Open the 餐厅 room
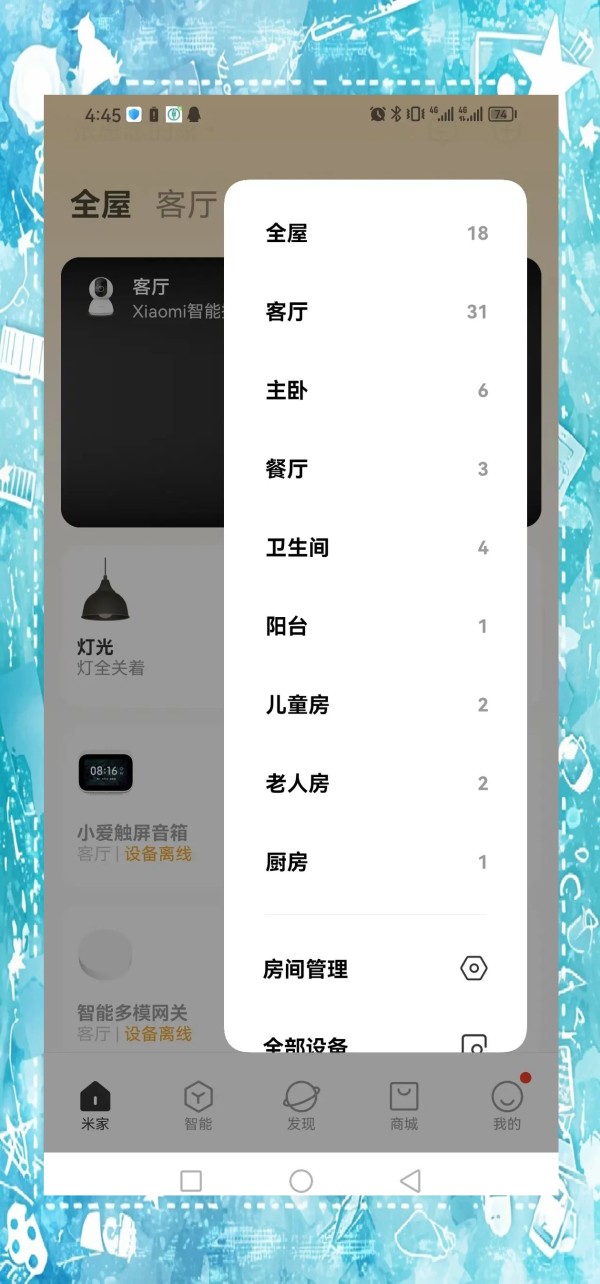Viewport: 600px width, 1284px height. click(x=375, y=469)
